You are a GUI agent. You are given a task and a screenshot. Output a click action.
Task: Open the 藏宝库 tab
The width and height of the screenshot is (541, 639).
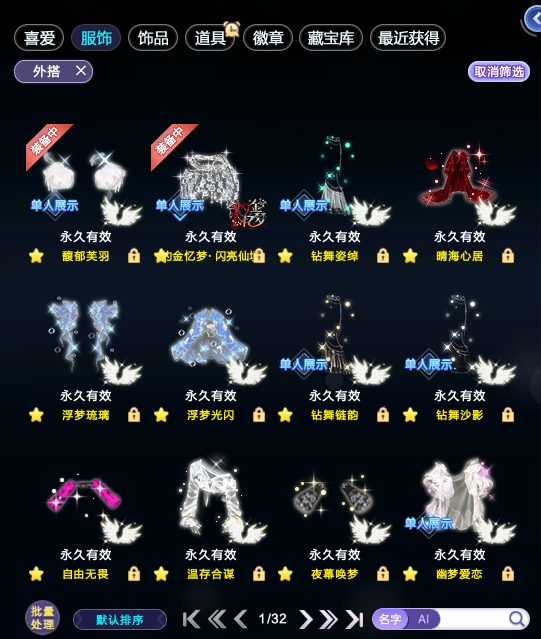coord(330,38)
